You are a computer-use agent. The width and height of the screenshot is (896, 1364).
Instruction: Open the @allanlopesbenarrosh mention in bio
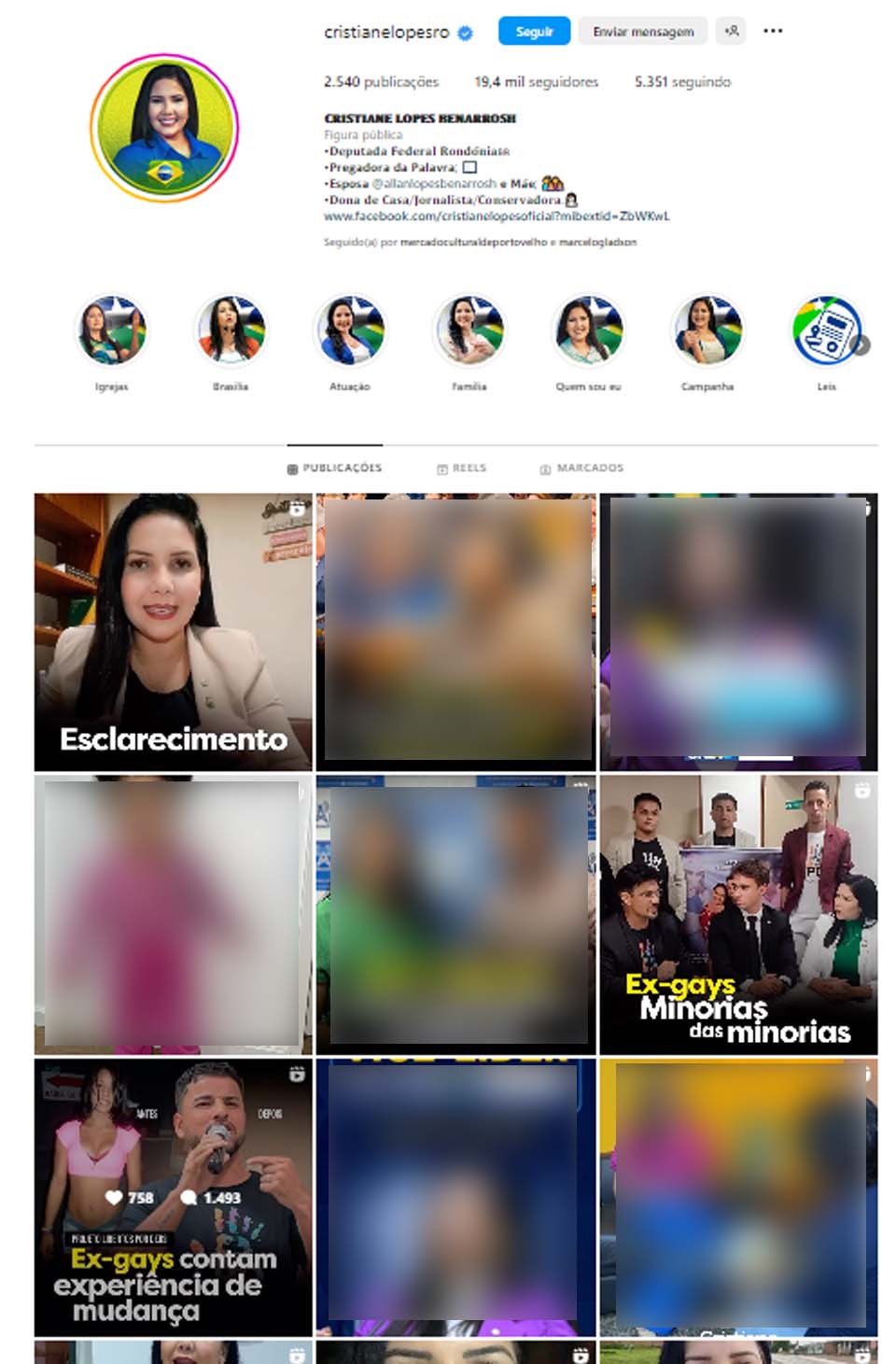[434, 184]
